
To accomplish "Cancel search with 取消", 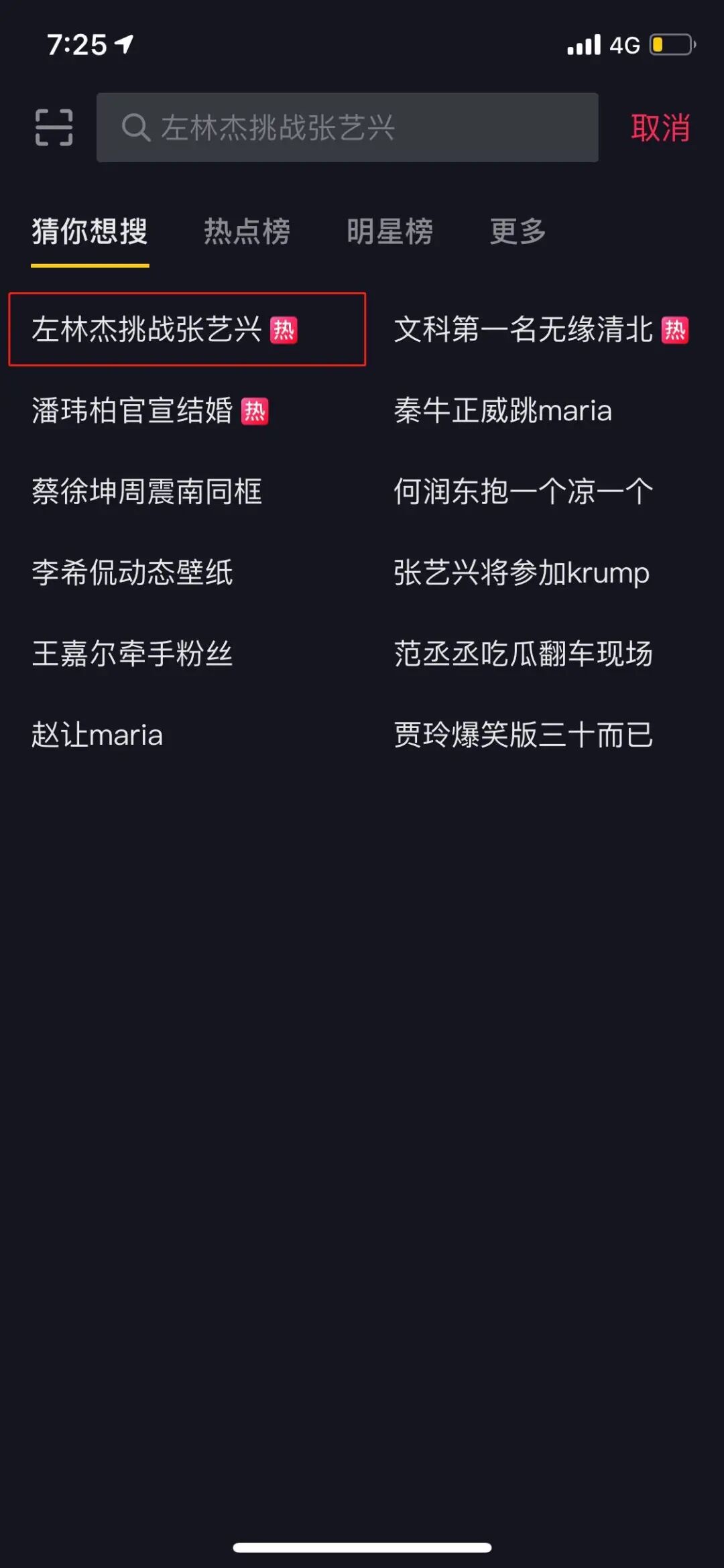I will (660, 127).
